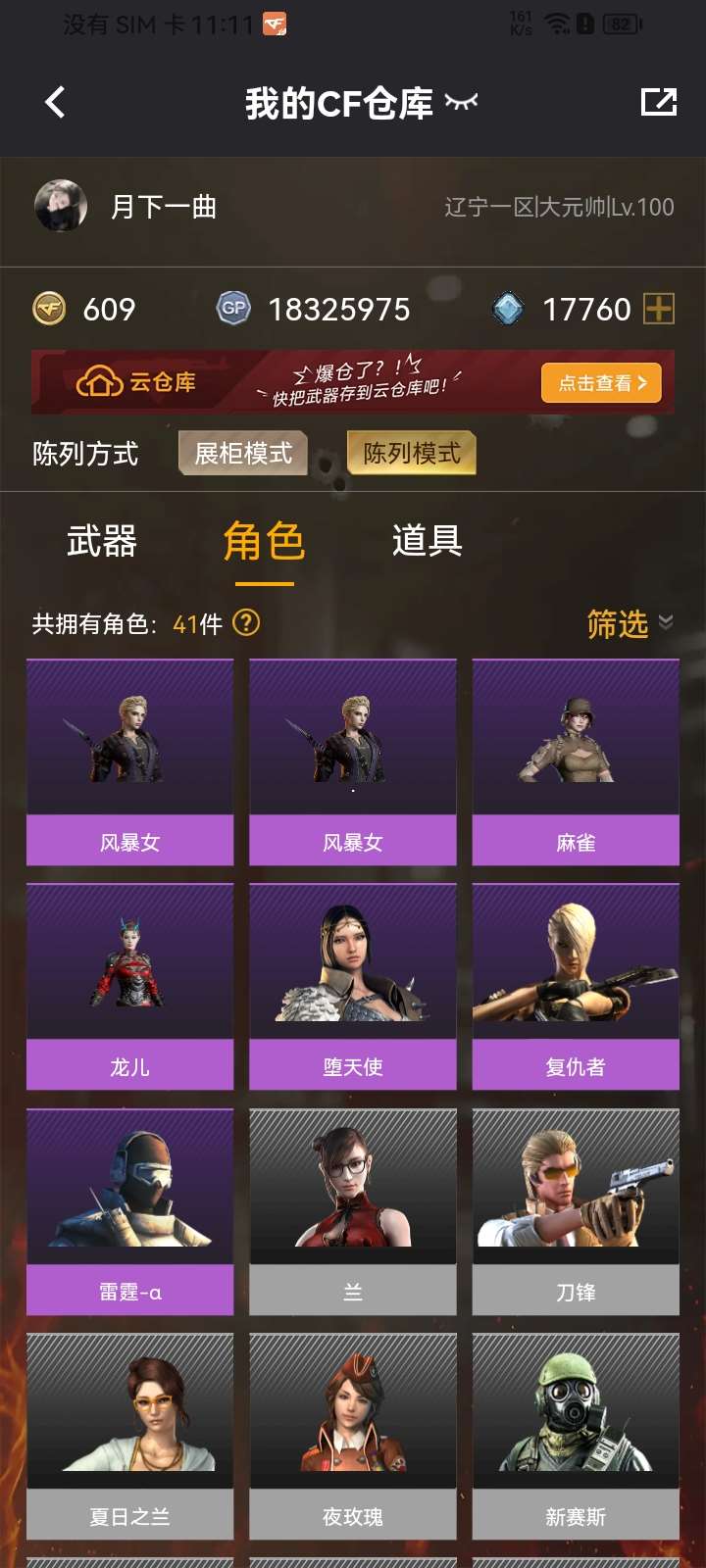Open the 夏日之兰 character card
The image size is (706, 1568).
coord(129,1436)
